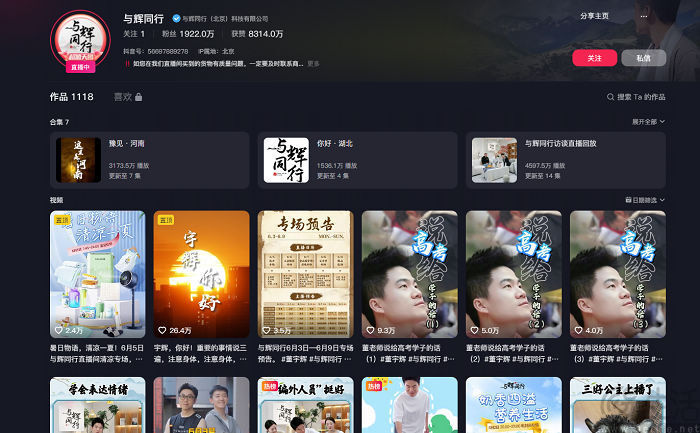Open 分享主页 to share this profile
Screen dimensions: 700x433
pos(594,16)
